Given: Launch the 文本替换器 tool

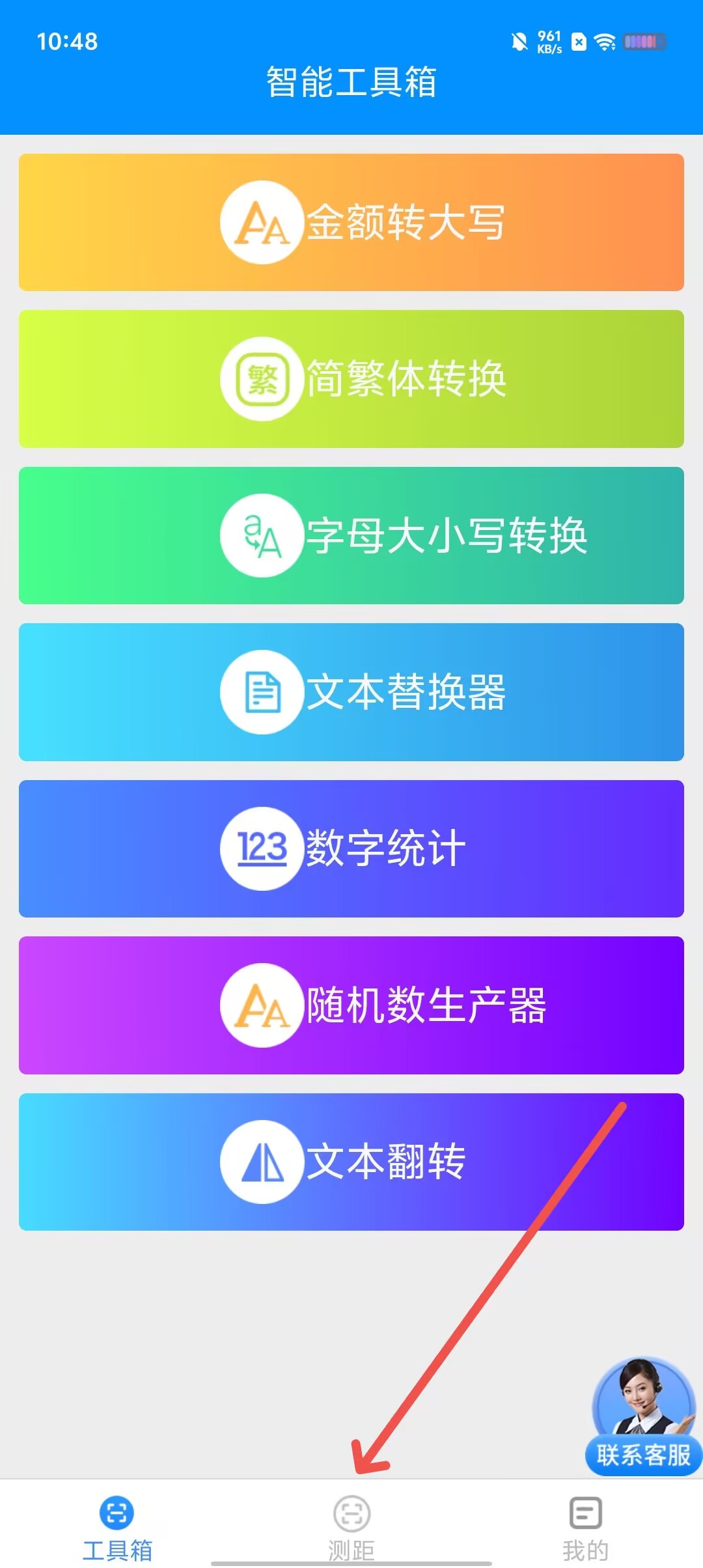Looking at the screenshot, I should tap(351, 692).
